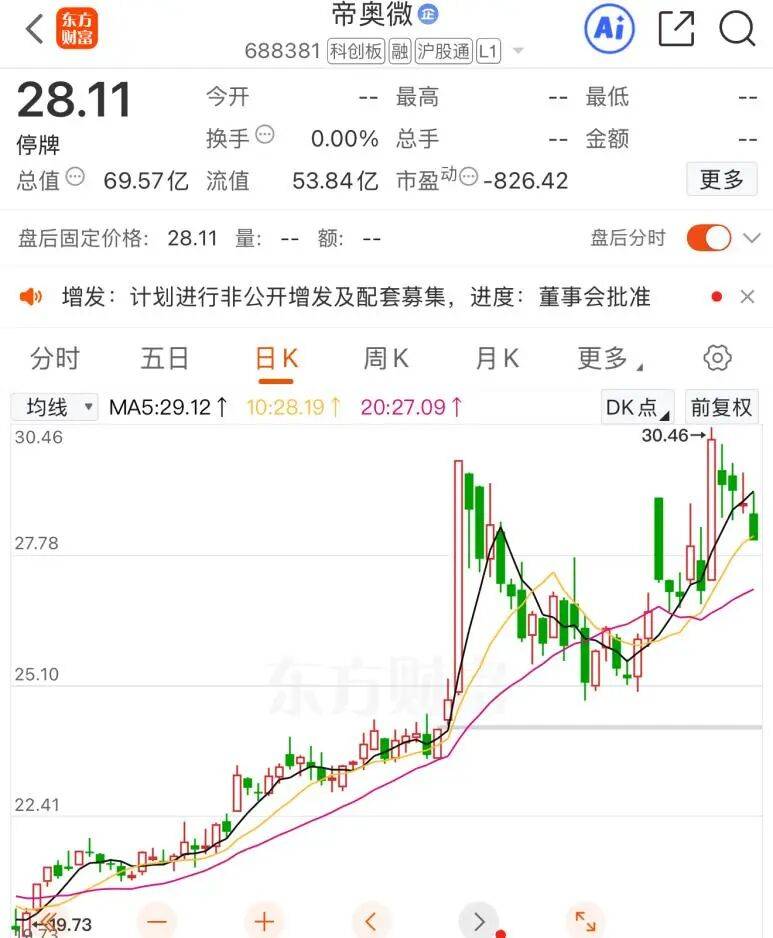
Task: Dismiss the 增发 notice banner
Action: 747,297
